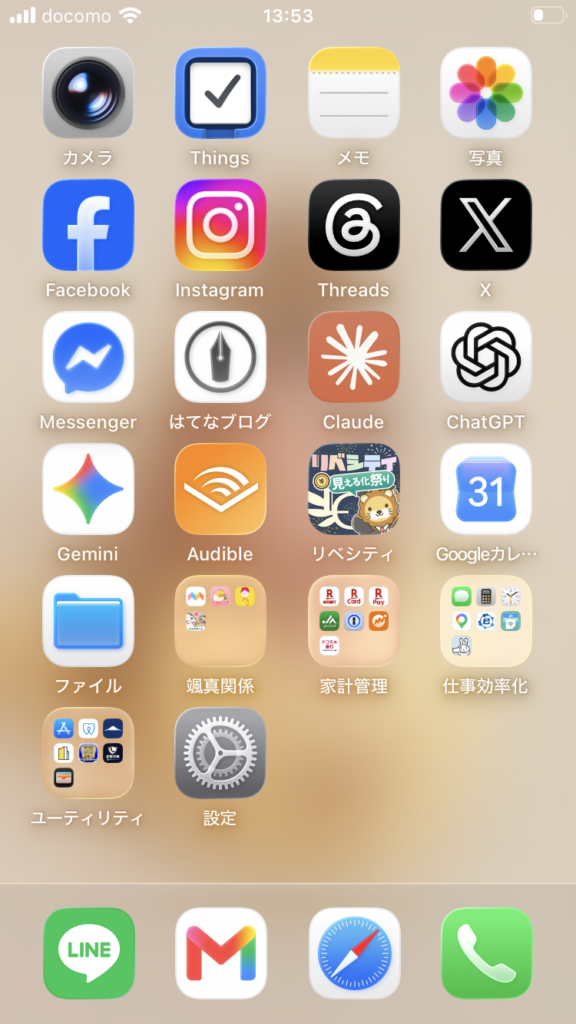576x1024 pixels.
Task: Launch the Threads app
Action: point(353,225)
